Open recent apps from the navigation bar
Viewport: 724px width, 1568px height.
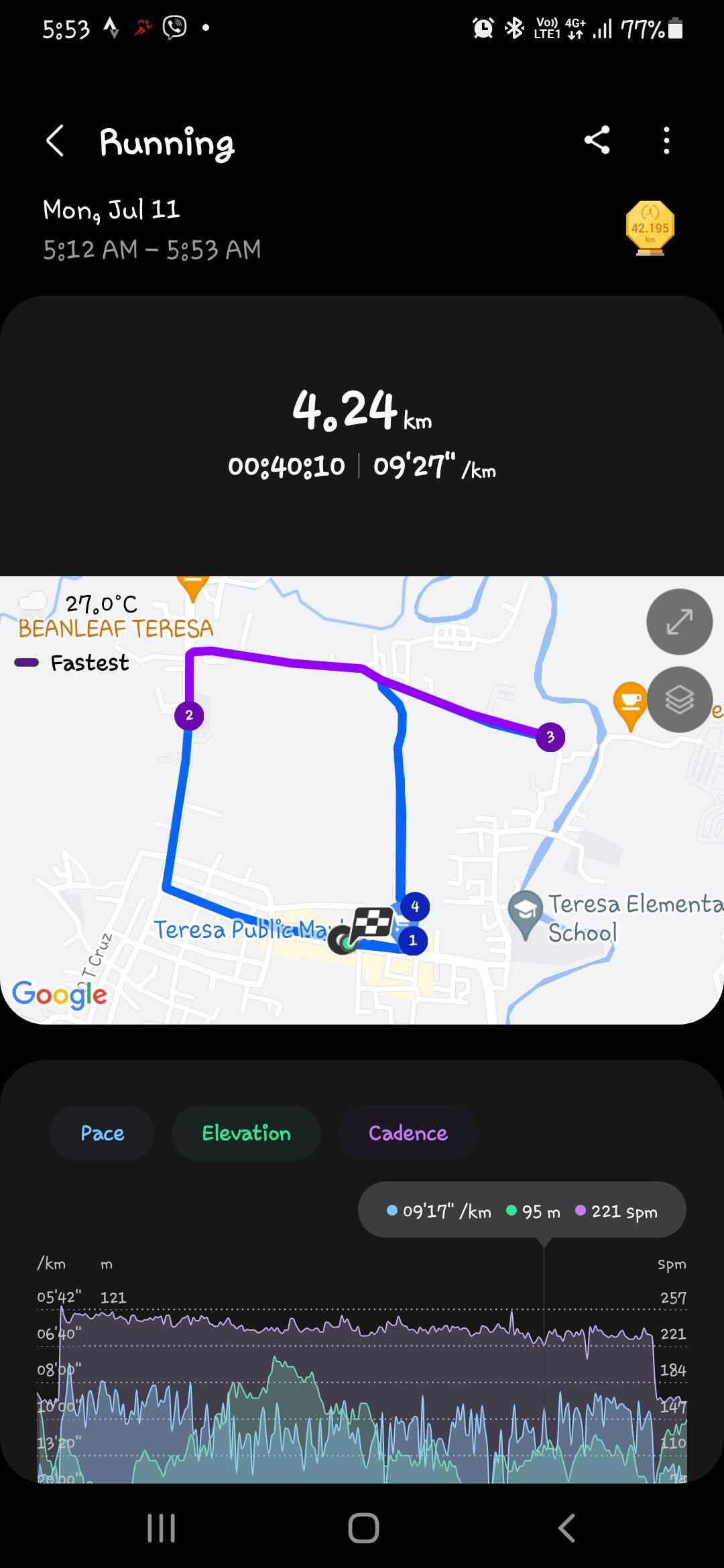click(161, 1528)
